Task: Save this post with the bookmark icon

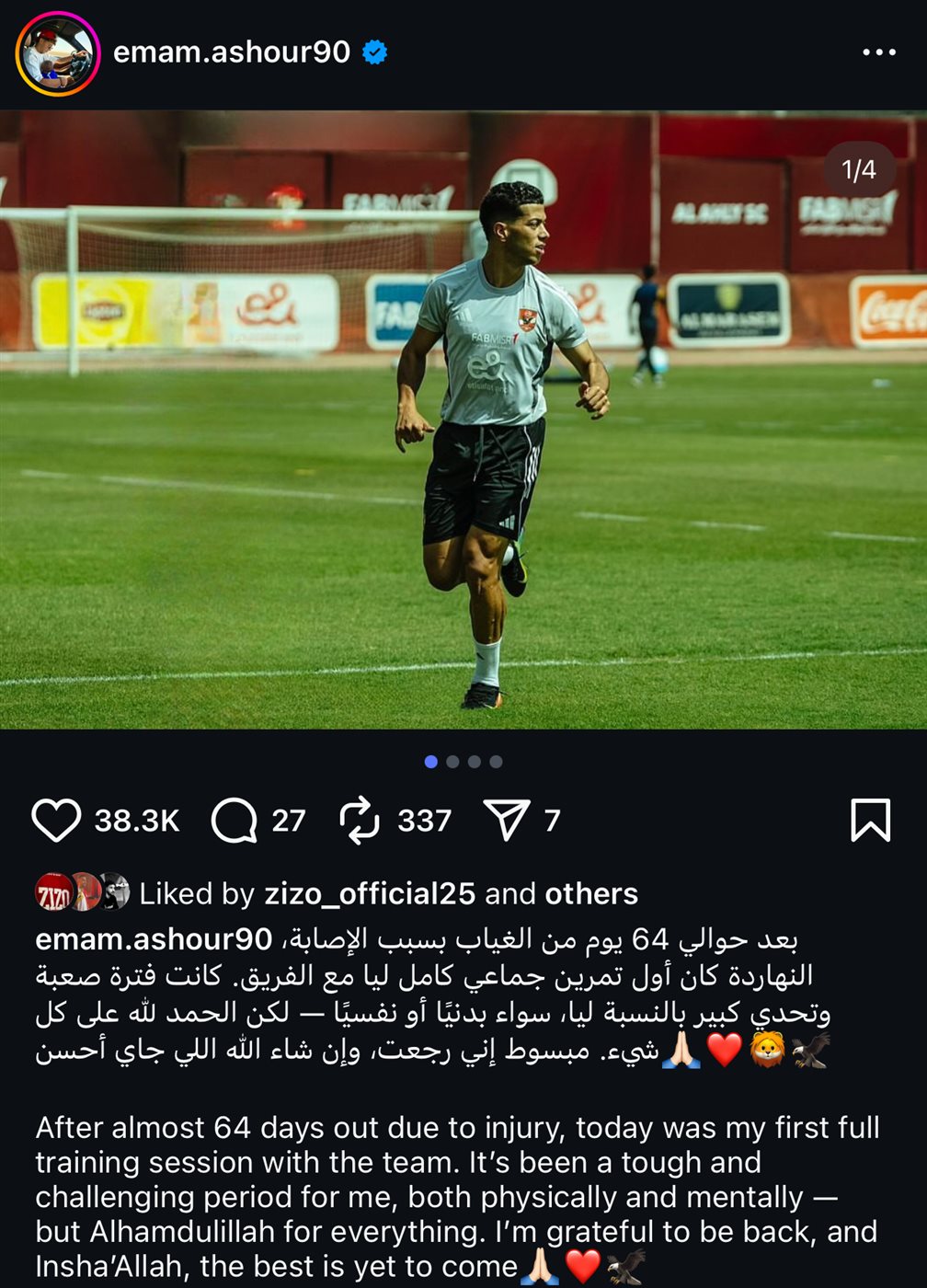Action: click(x=870, y=820)
